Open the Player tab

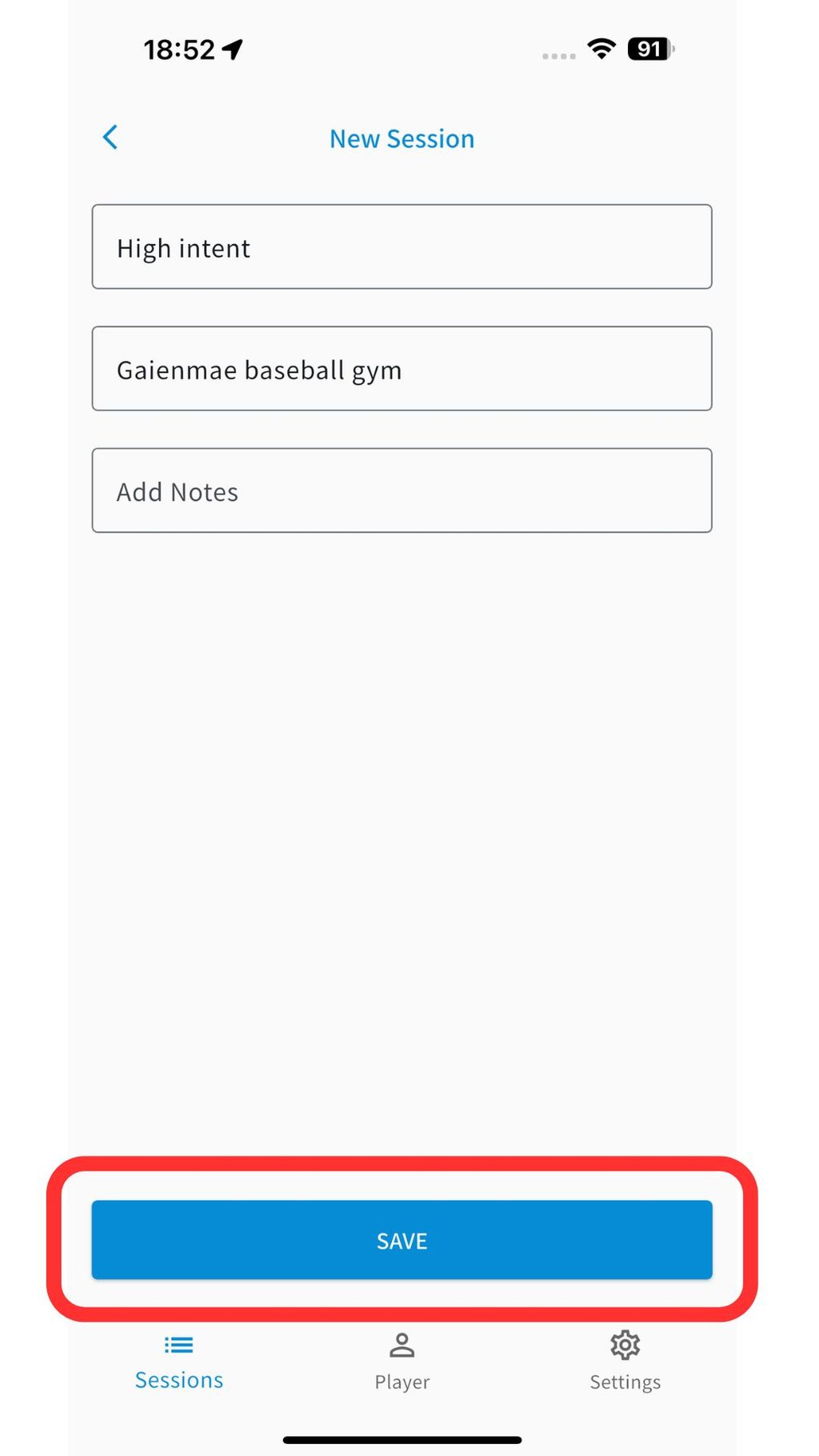click(x=402, y=1362)
